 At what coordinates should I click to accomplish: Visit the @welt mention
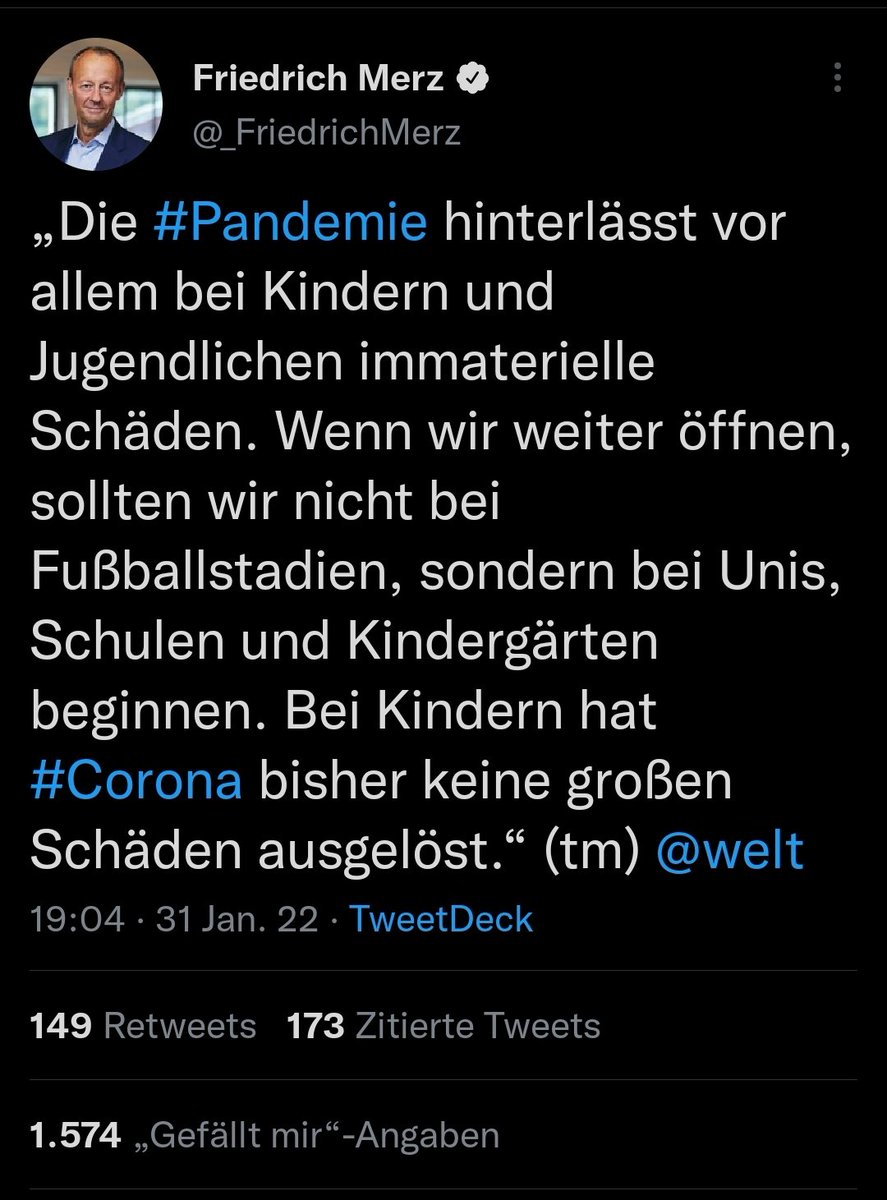730,850
